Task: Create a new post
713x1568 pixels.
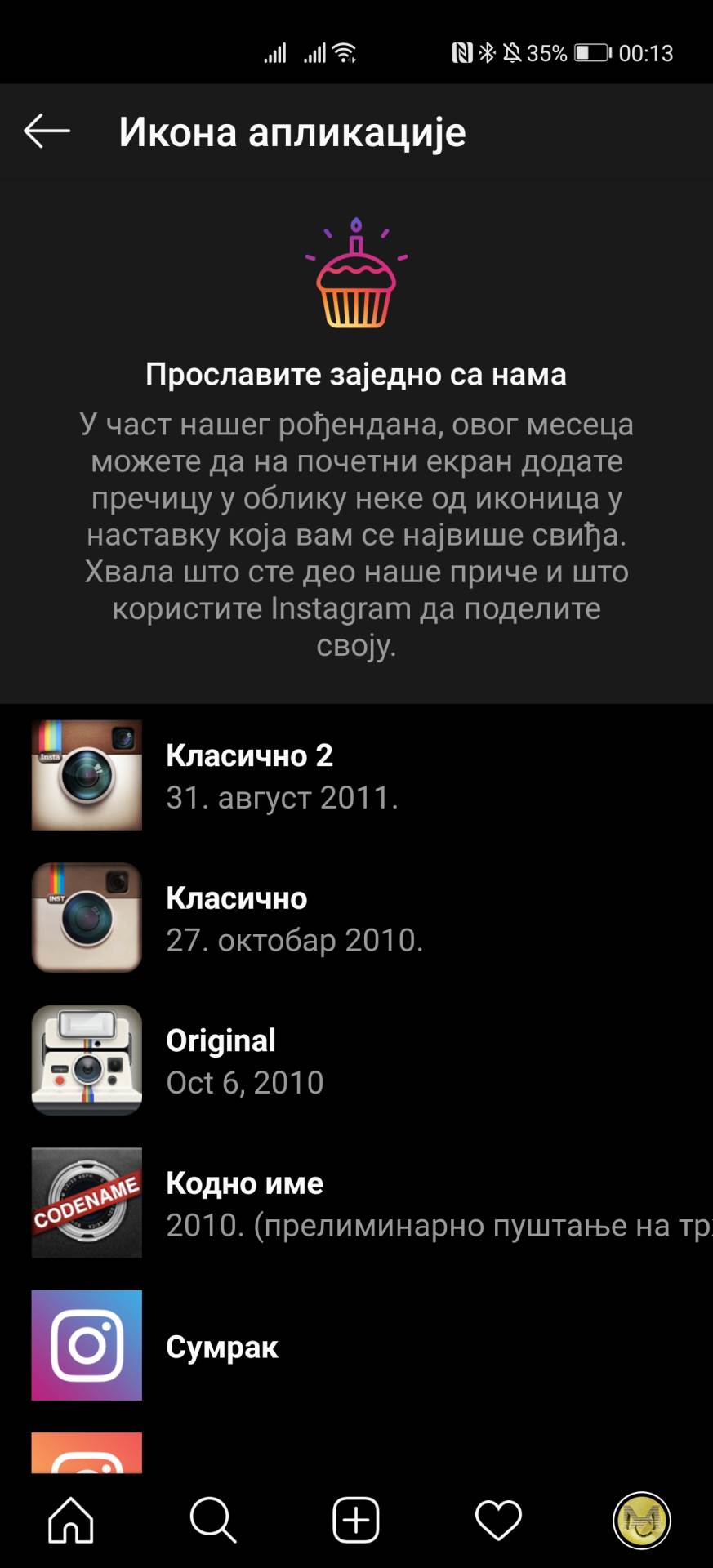Action: tap(356, 1520)
